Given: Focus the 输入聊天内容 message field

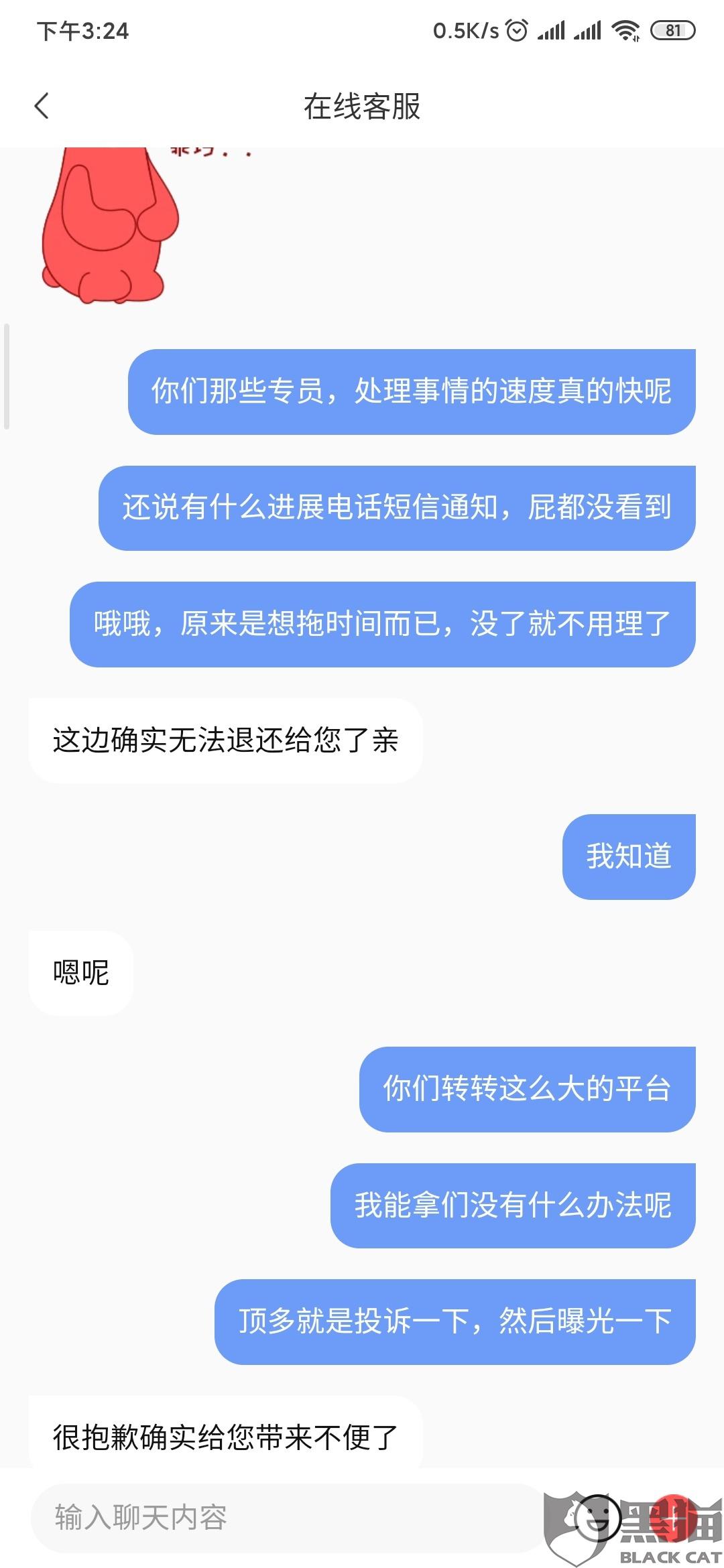Looking at the screenshot, I should (290, 1518).
